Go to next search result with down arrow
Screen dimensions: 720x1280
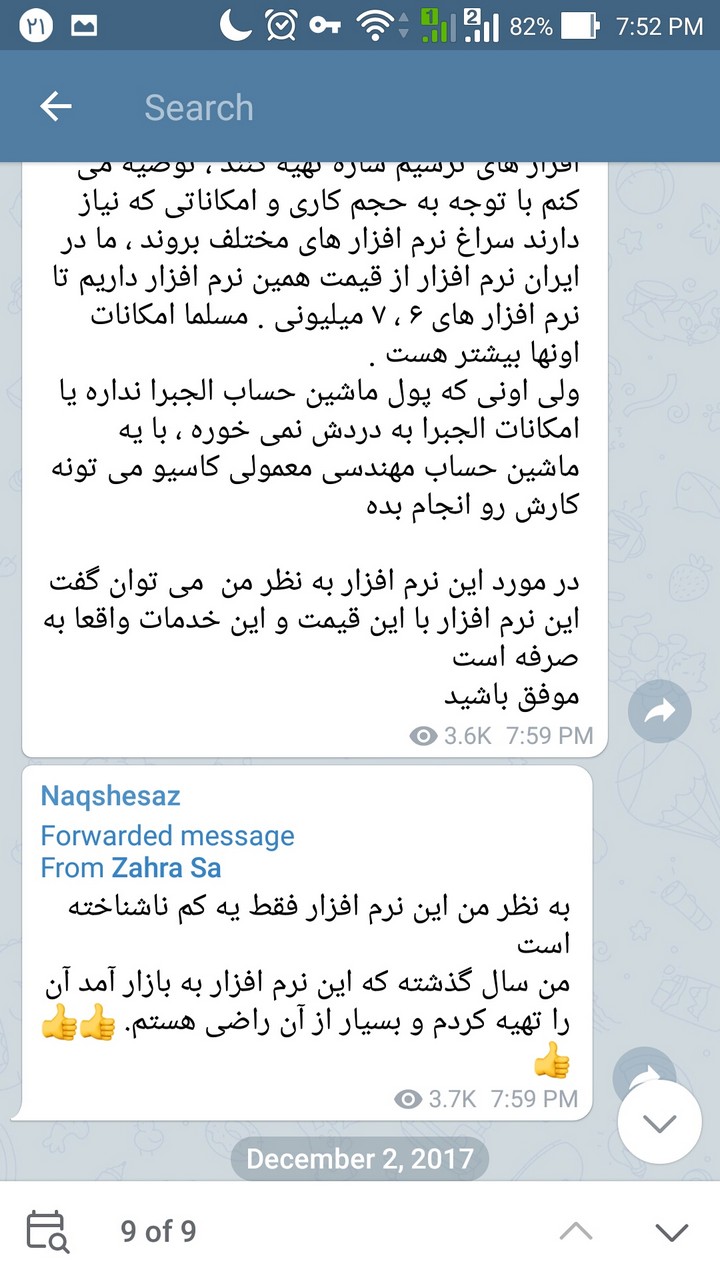tap(672, 1231)
